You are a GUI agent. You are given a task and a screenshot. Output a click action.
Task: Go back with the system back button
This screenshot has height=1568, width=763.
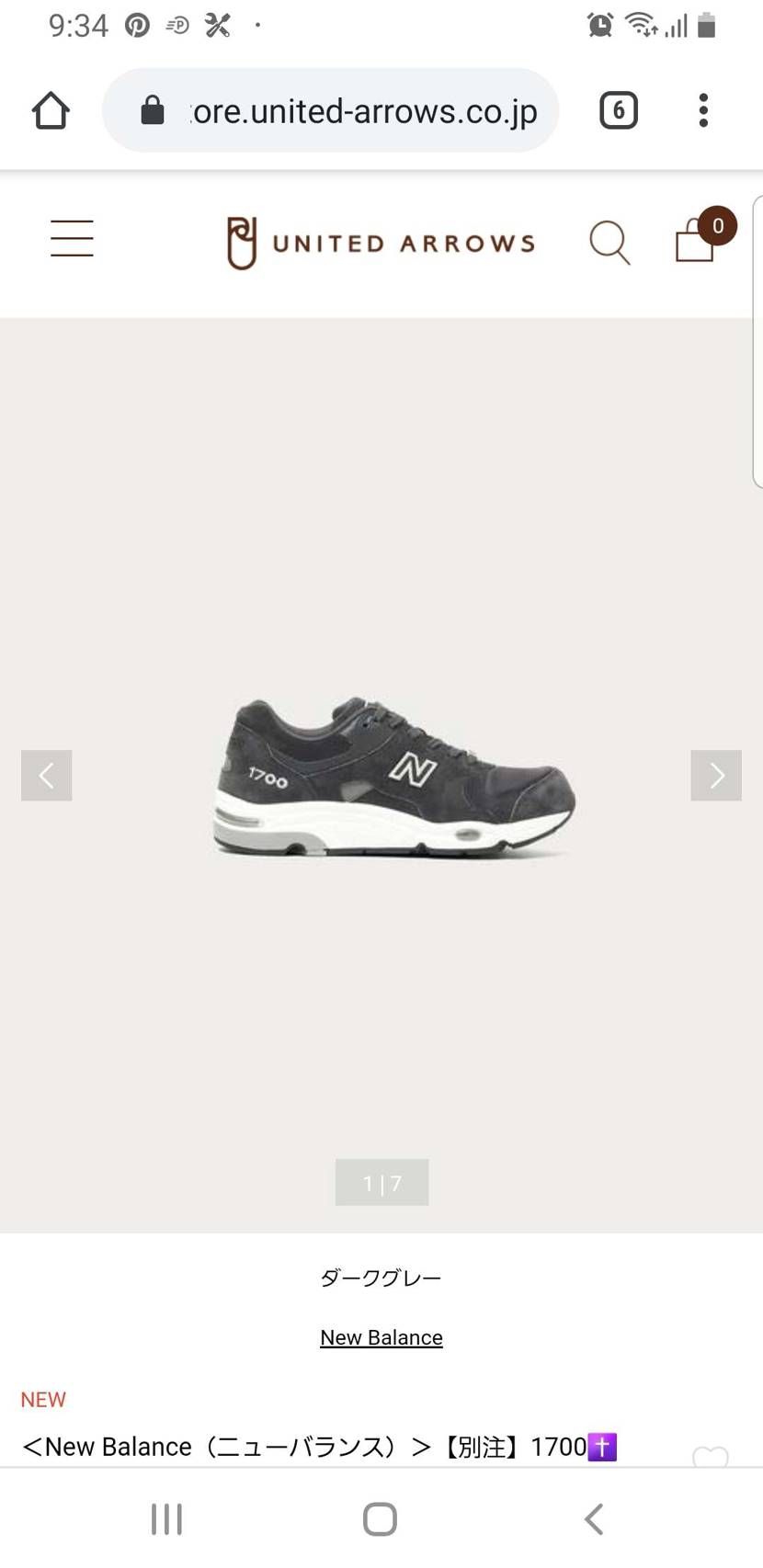point(595,1519)
